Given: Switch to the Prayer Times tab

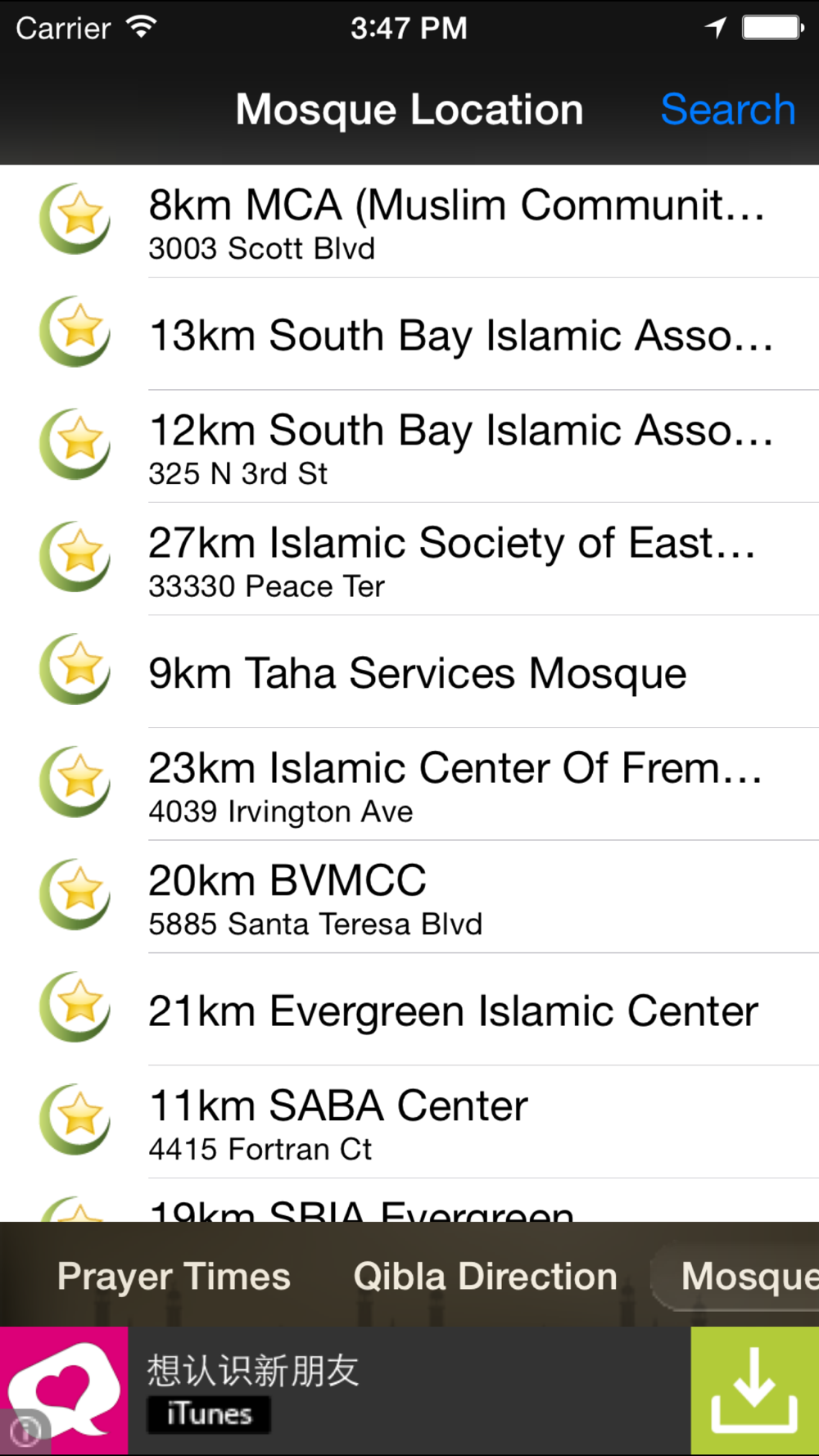Looking at the screenshot, I should [x=174, y=1276].
